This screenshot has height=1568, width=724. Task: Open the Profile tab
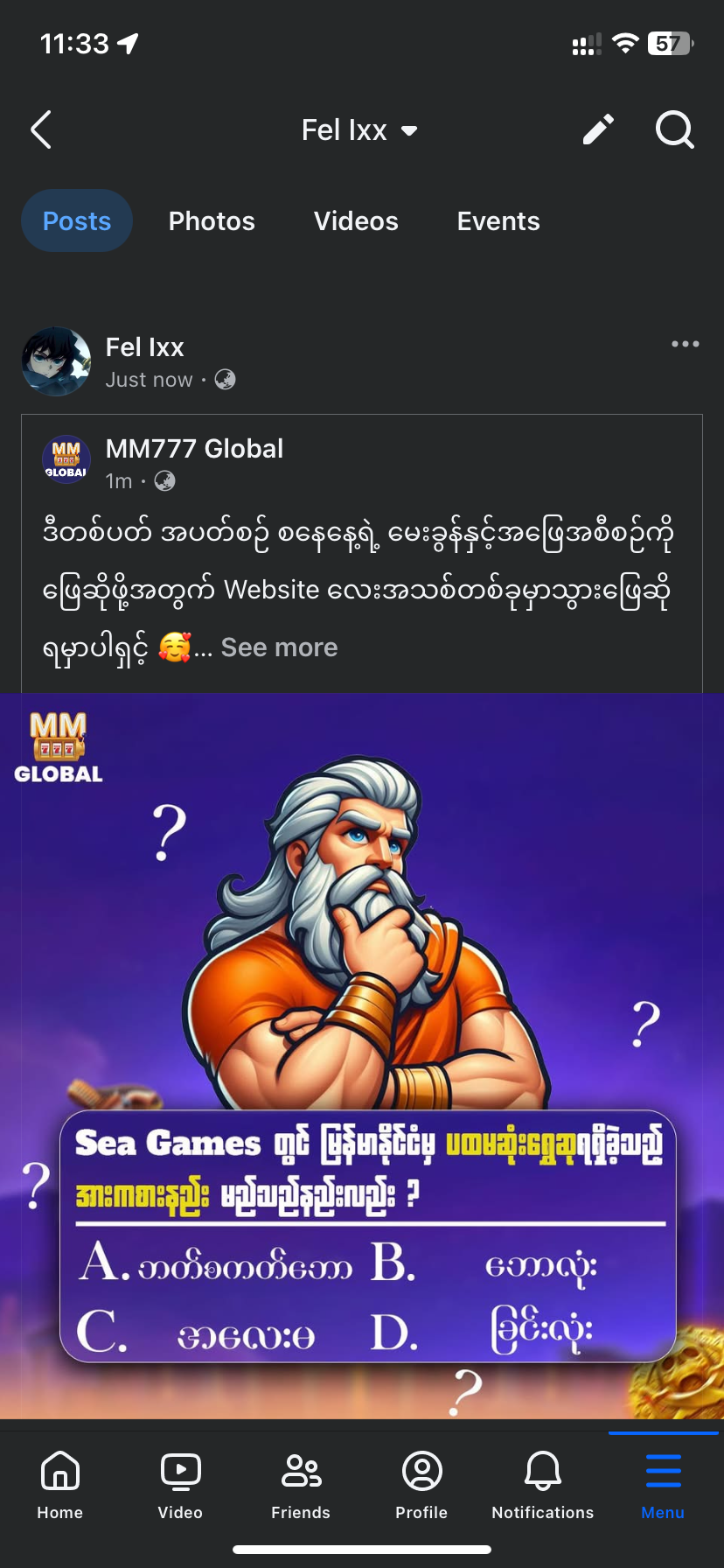coord(421,1485)
